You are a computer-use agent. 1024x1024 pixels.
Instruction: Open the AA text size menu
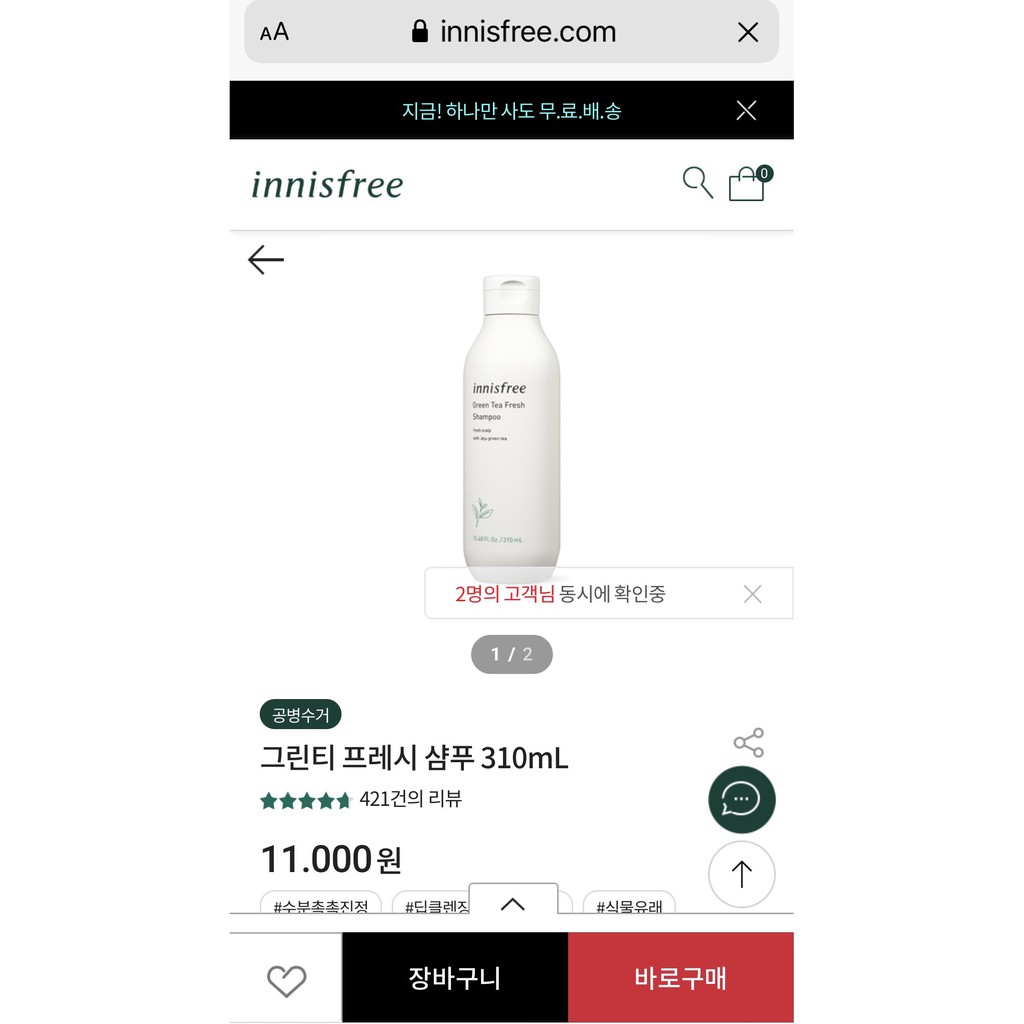[274, 32]
